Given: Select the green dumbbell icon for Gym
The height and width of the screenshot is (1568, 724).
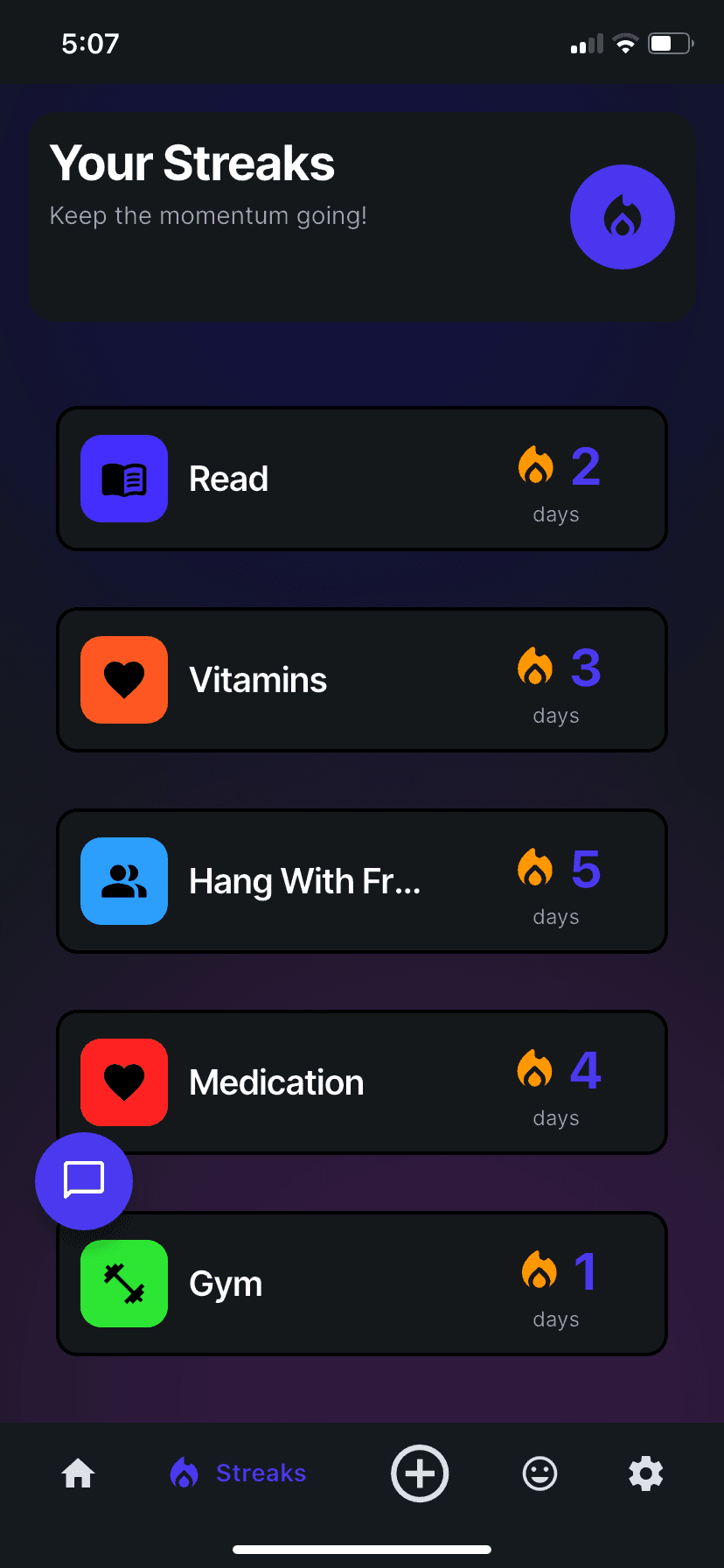Looking at the screenshot, I should (123, 1284).
